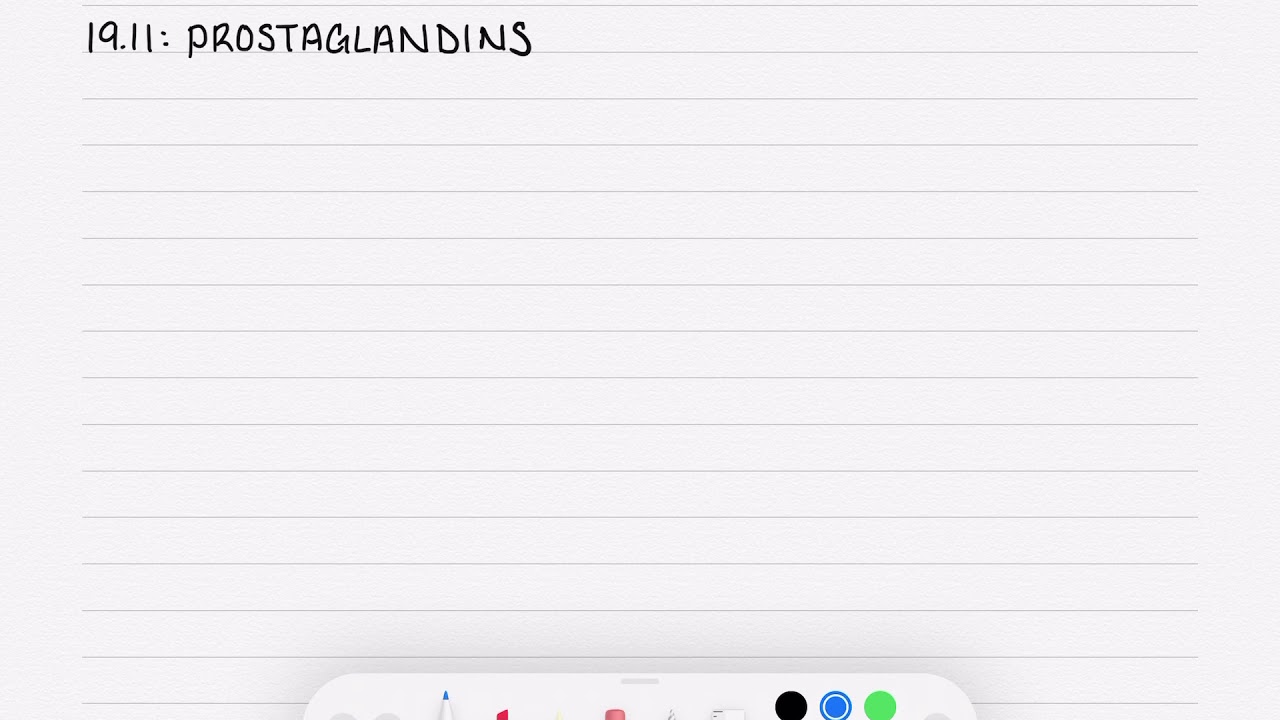The image size is (1280, 720).
Task: Pick the ruler tool
Action: (728, 714)
